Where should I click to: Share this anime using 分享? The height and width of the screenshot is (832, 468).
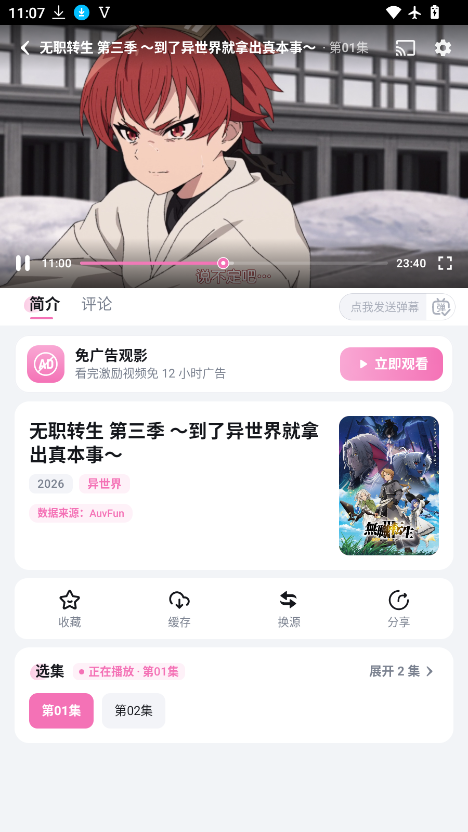[x=398, y=609]
